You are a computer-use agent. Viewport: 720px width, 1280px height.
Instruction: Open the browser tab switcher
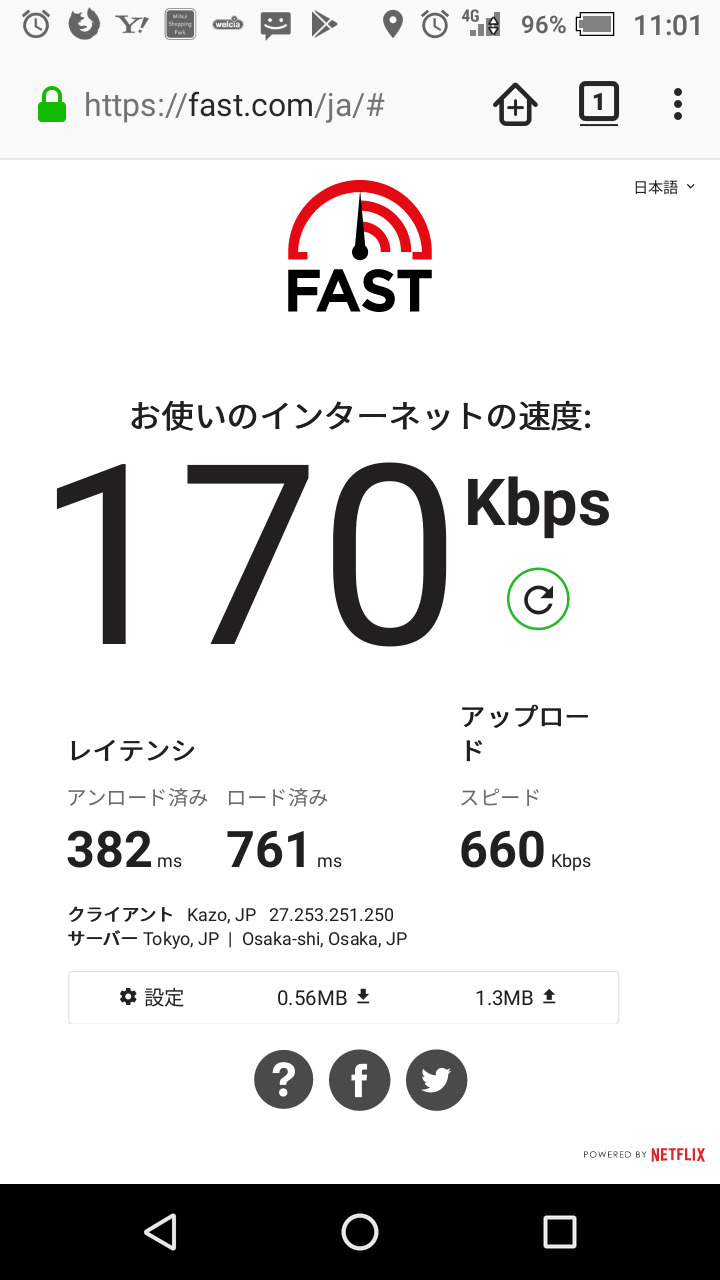coord(598,103)
